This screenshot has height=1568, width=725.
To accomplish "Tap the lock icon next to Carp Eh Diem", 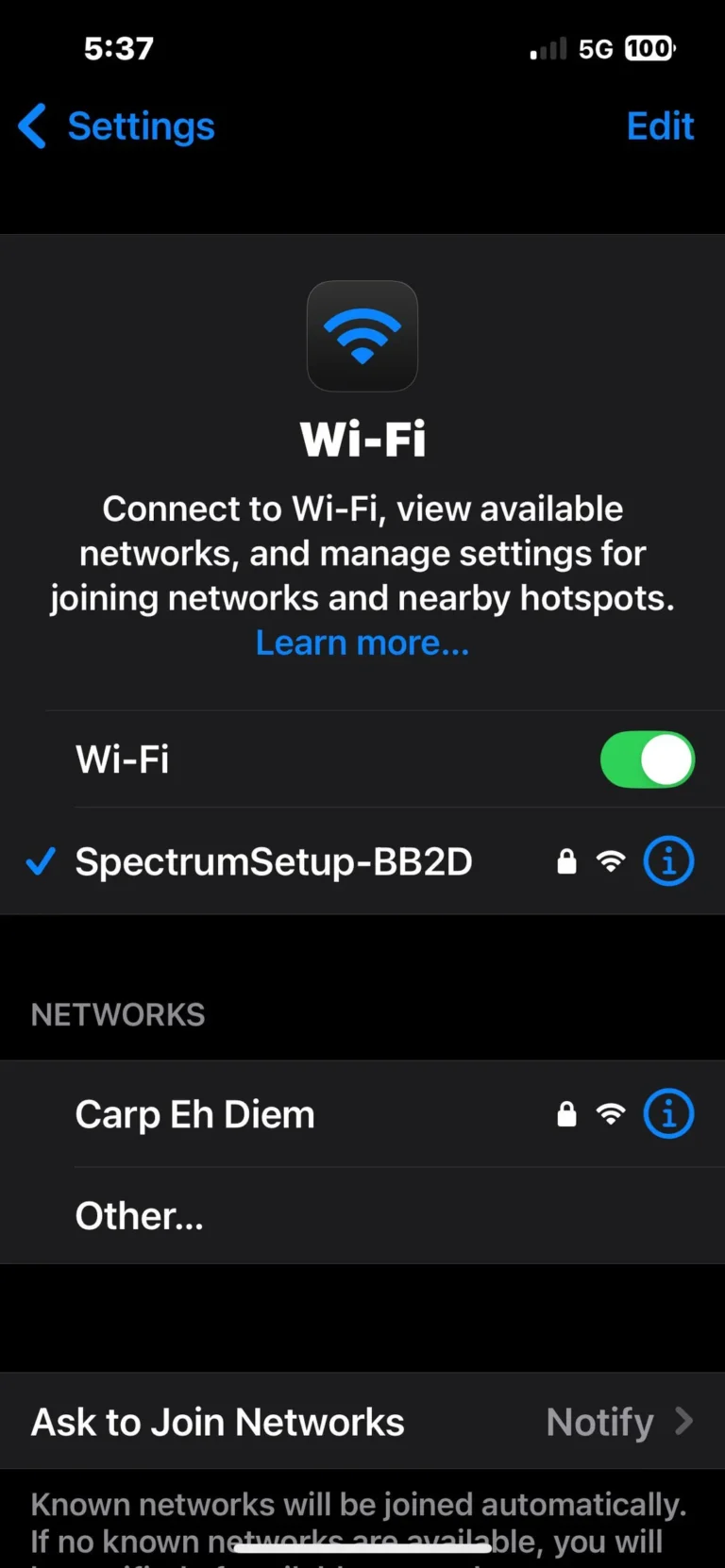I will (566, 1114).
